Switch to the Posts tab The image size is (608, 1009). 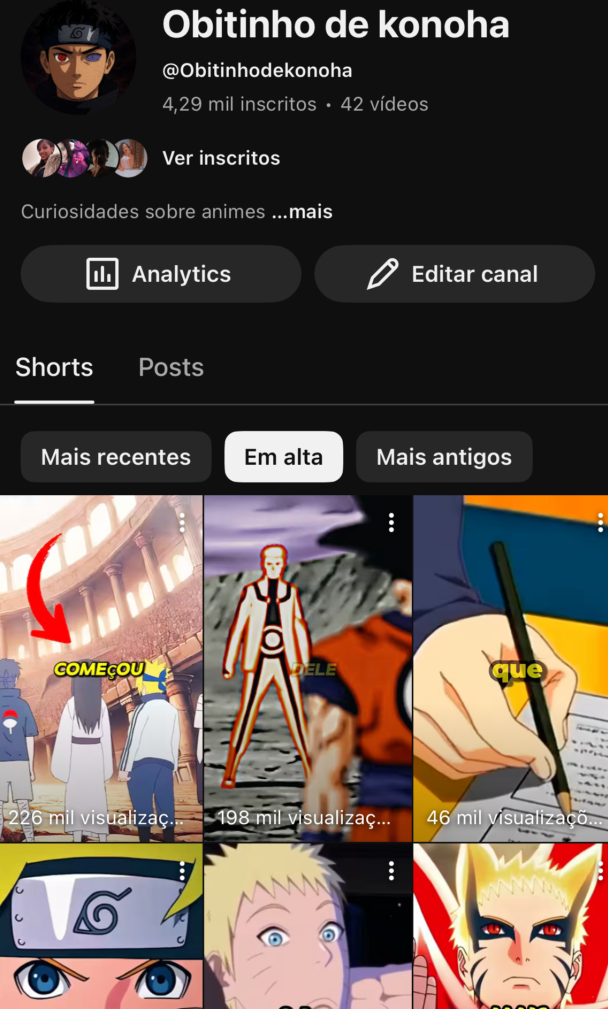(x=171, y=367)
